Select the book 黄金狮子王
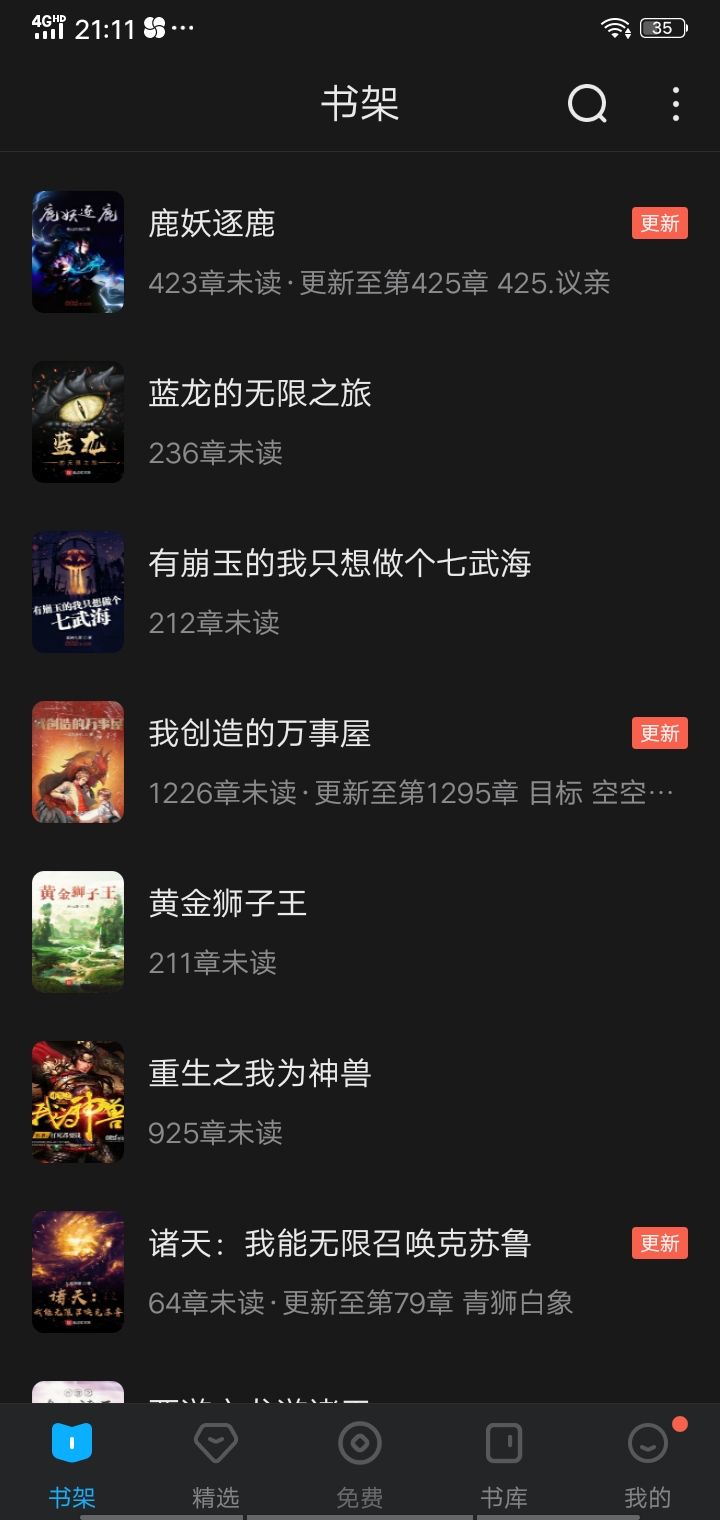Image resolution: width=720 pixels, height=1520 pixels. pos(228,904)
